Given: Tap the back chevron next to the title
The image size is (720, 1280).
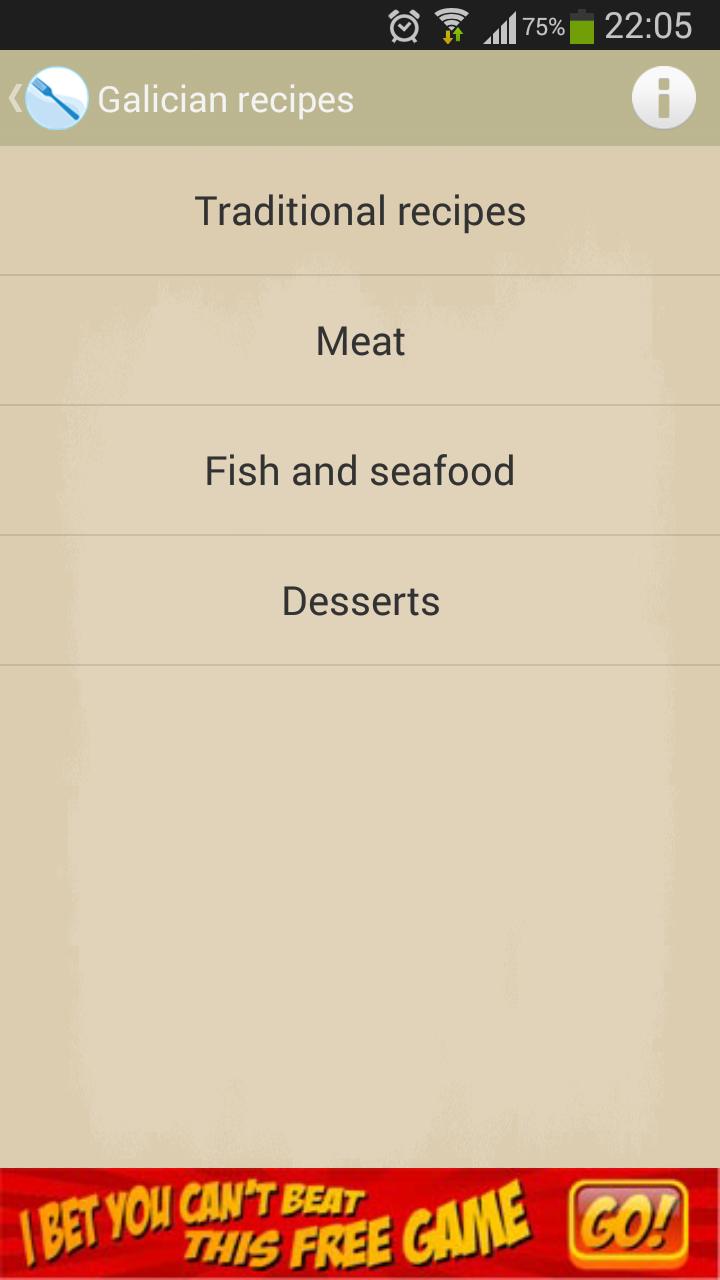Looking at the screenshot, I should coord(14,97).
